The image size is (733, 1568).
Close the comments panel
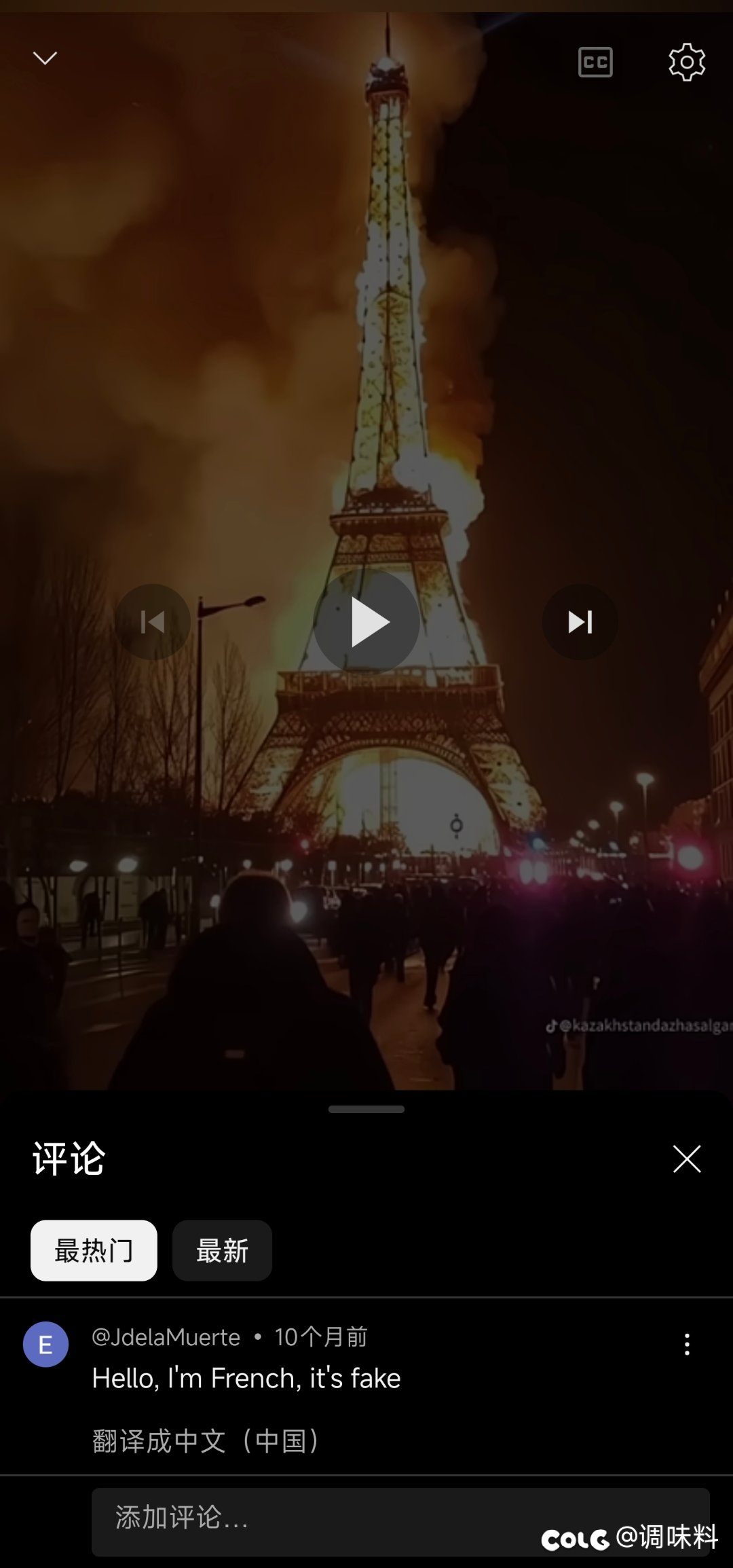click(x=687, y=1159)
